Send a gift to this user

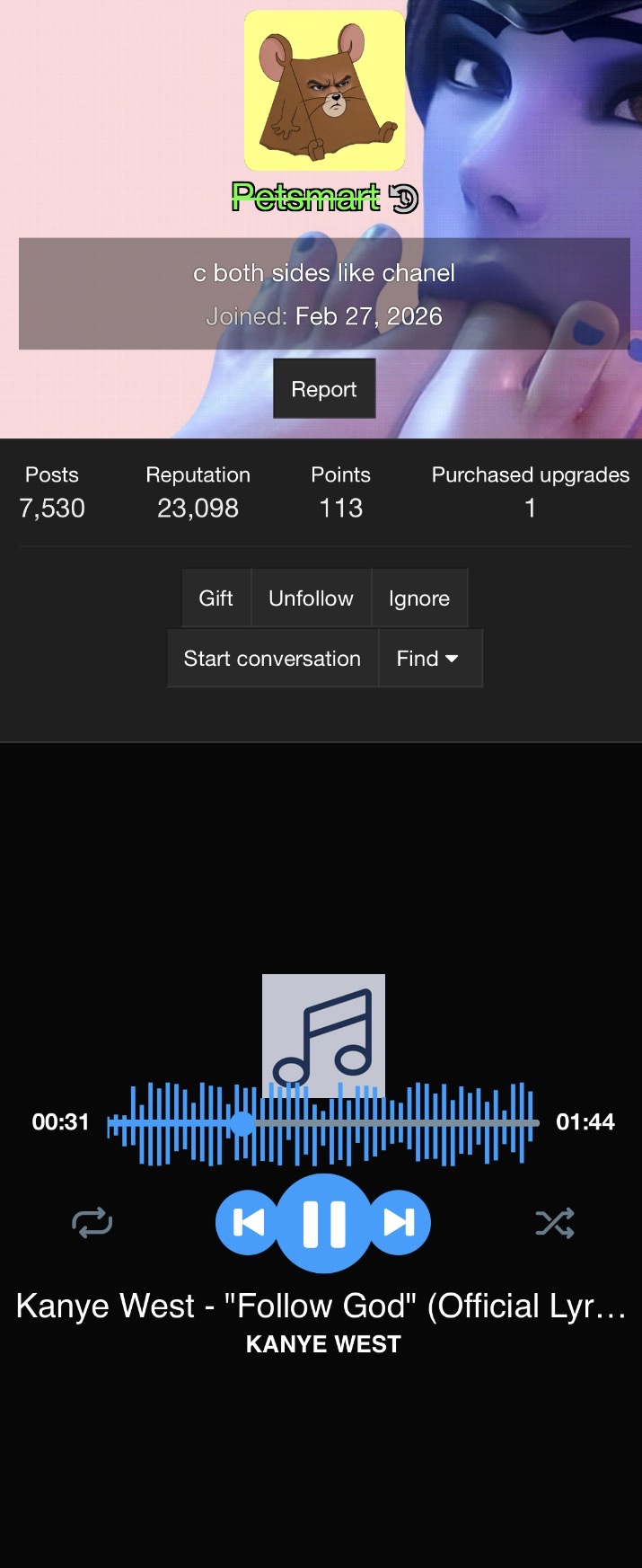pos(215,598)
